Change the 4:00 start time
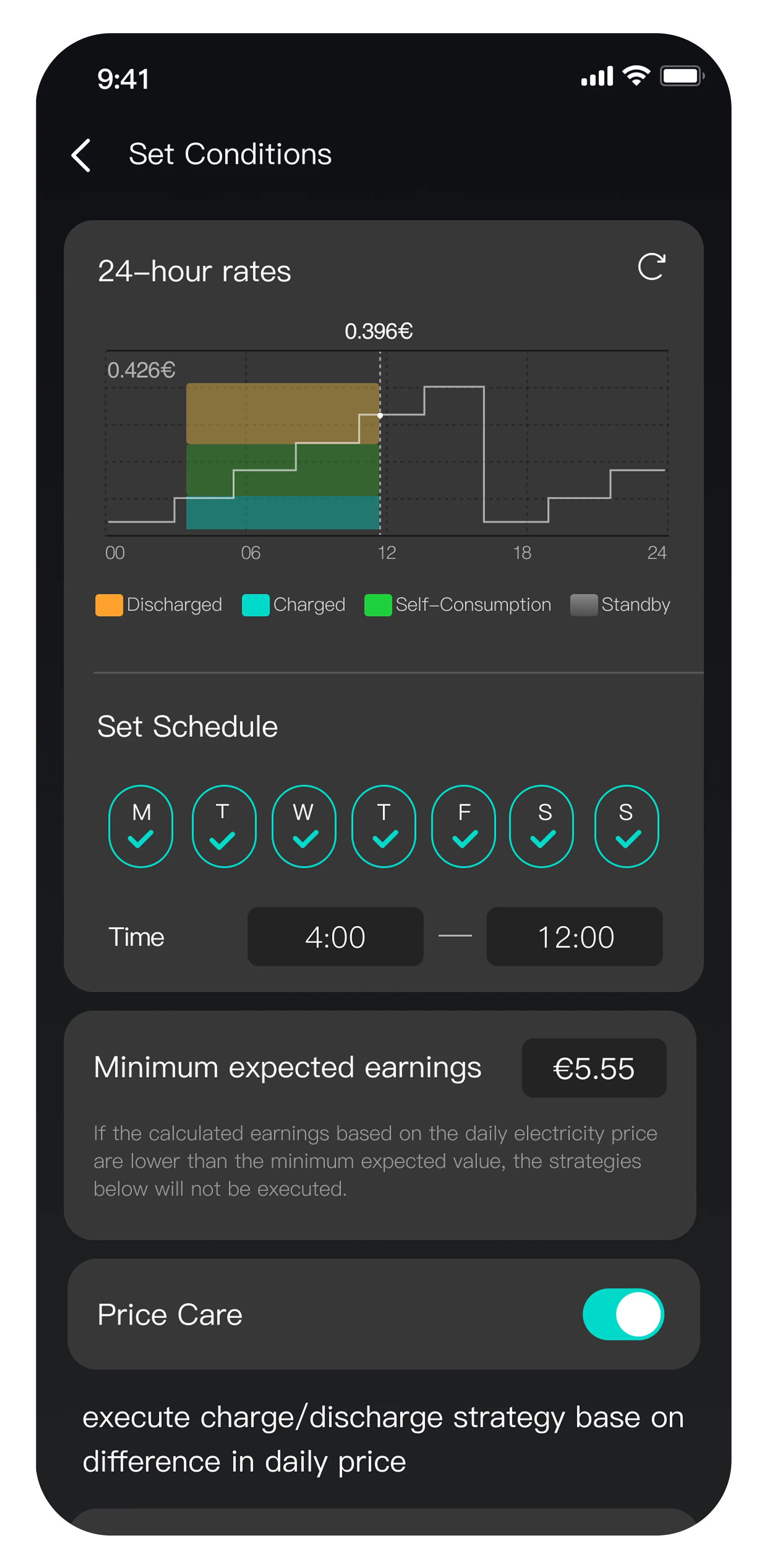 tap(335, 936)
